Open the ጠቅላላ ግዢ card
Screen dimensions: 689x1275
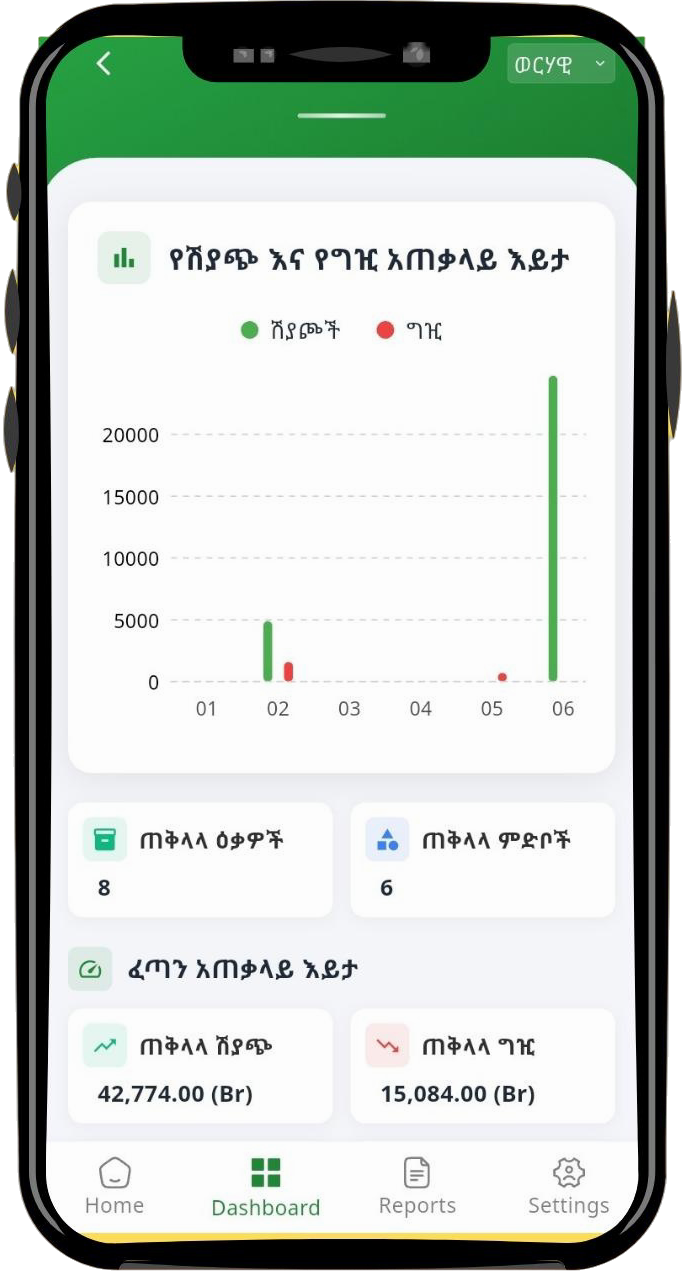482,1066
